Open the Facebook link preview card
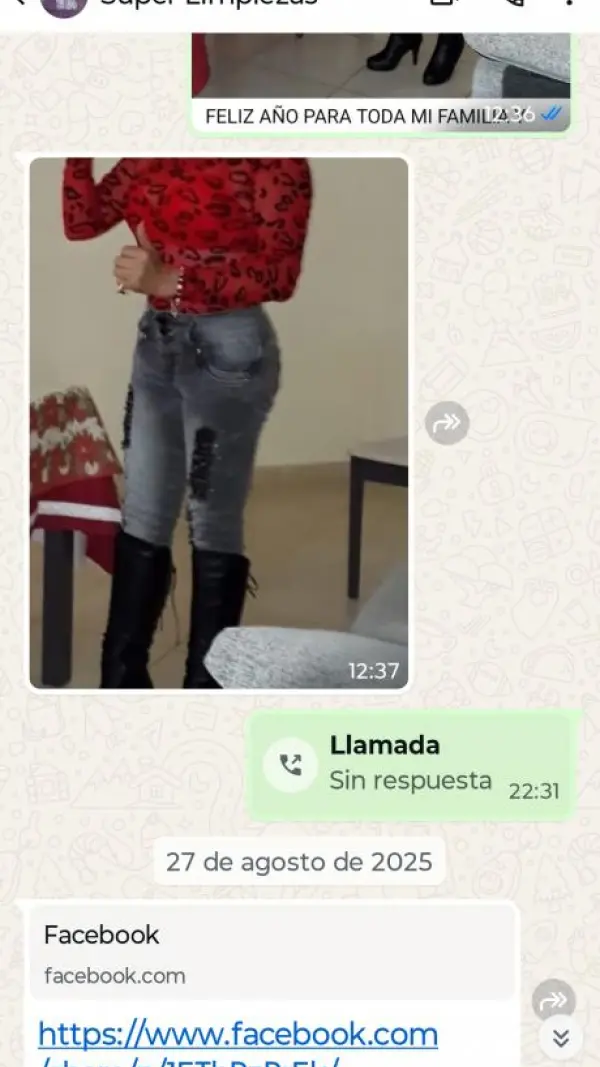Image resolution: width=600 pixels, height=1067 pixels. [272, 953]
